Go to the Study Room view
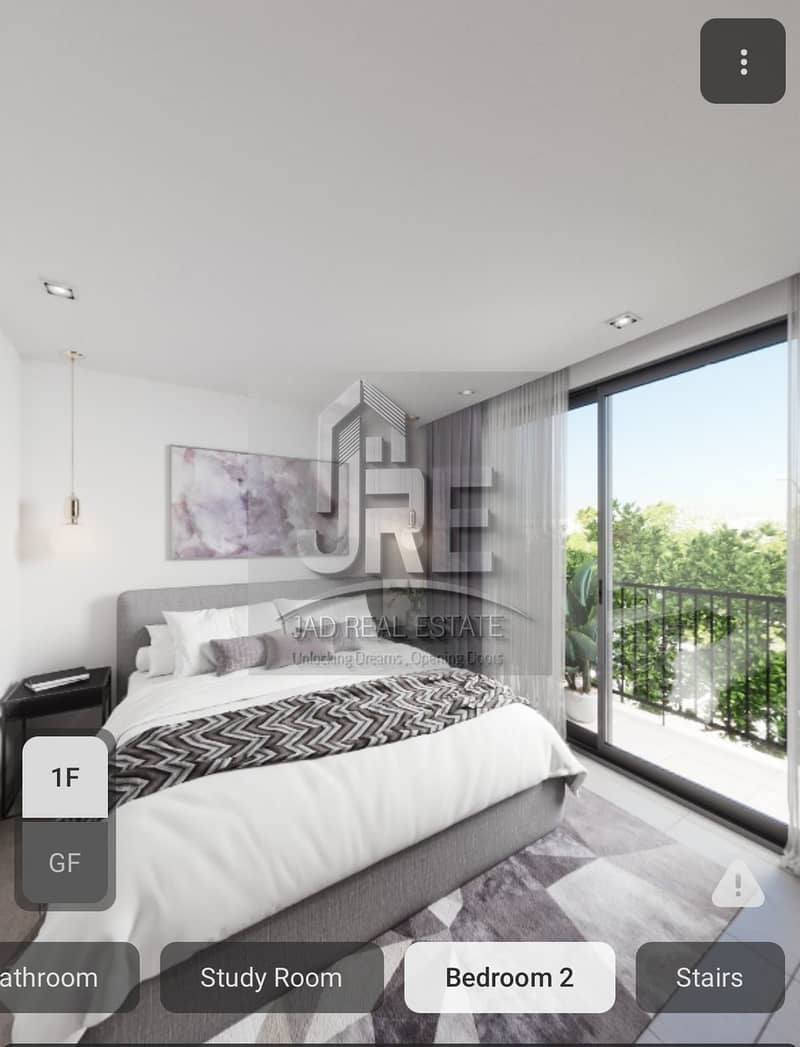The width and height of the screenshot is (800, 1047). 271,977
